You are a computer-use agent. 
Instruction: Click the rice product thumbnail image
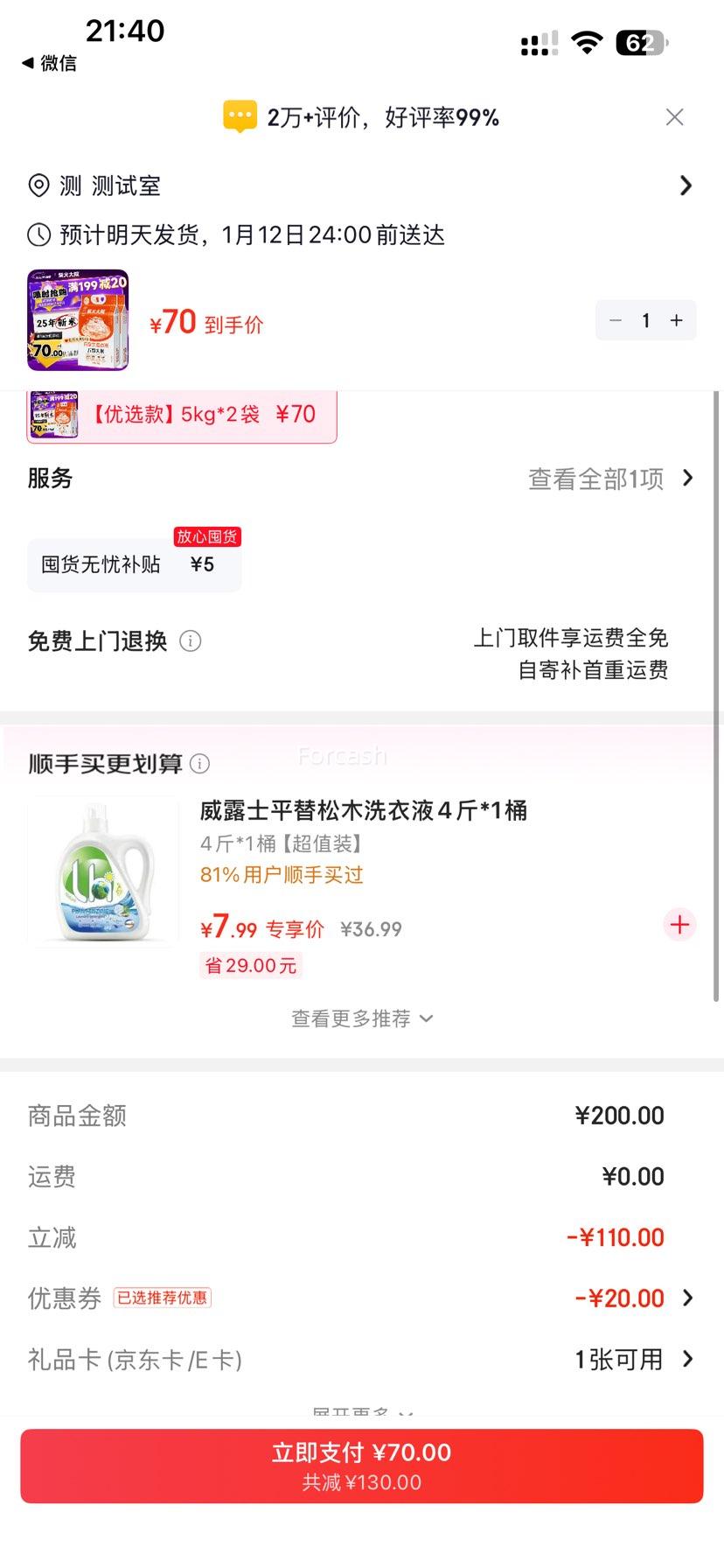77,320
